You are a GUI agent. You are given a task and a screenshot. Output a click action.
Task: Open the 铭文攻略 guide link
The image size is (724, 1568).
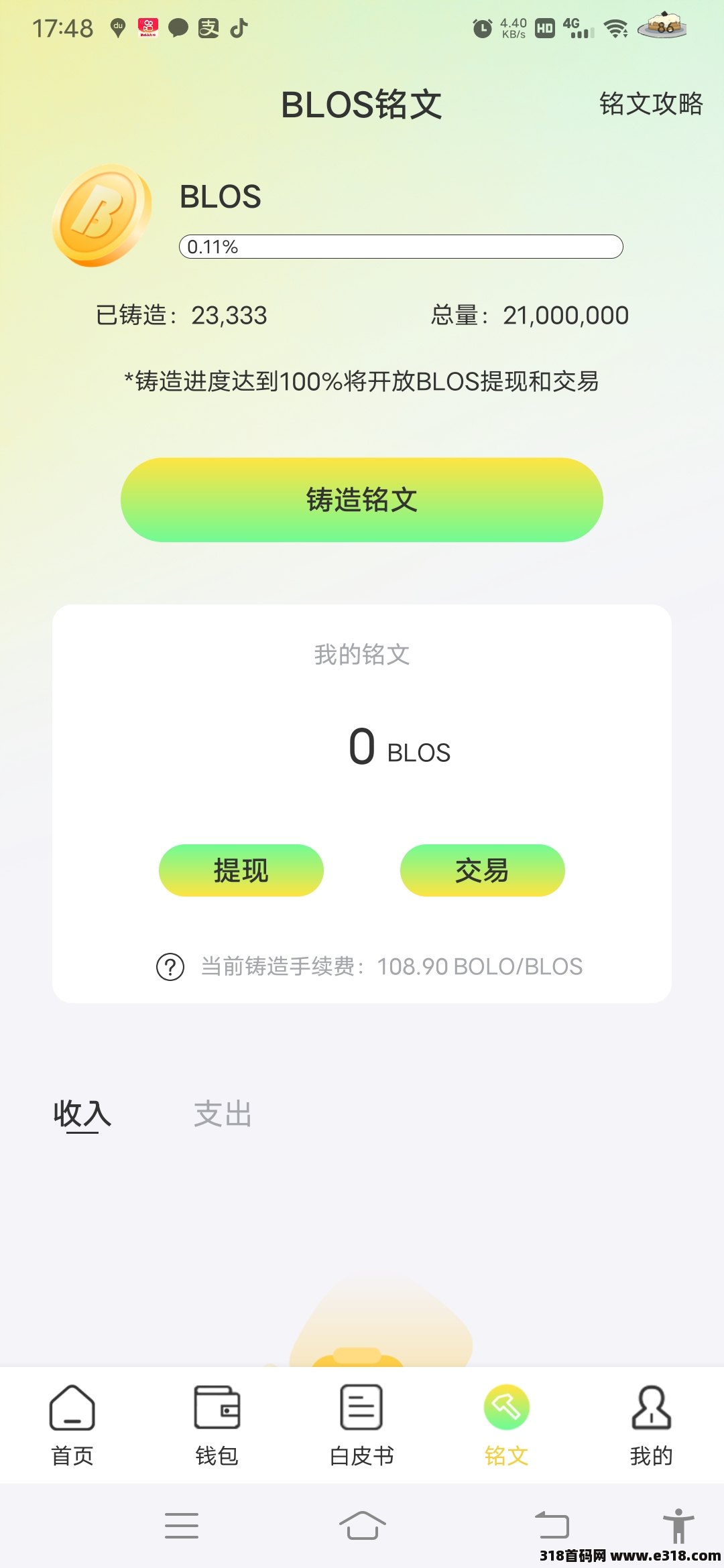click(x=650, y=104)
